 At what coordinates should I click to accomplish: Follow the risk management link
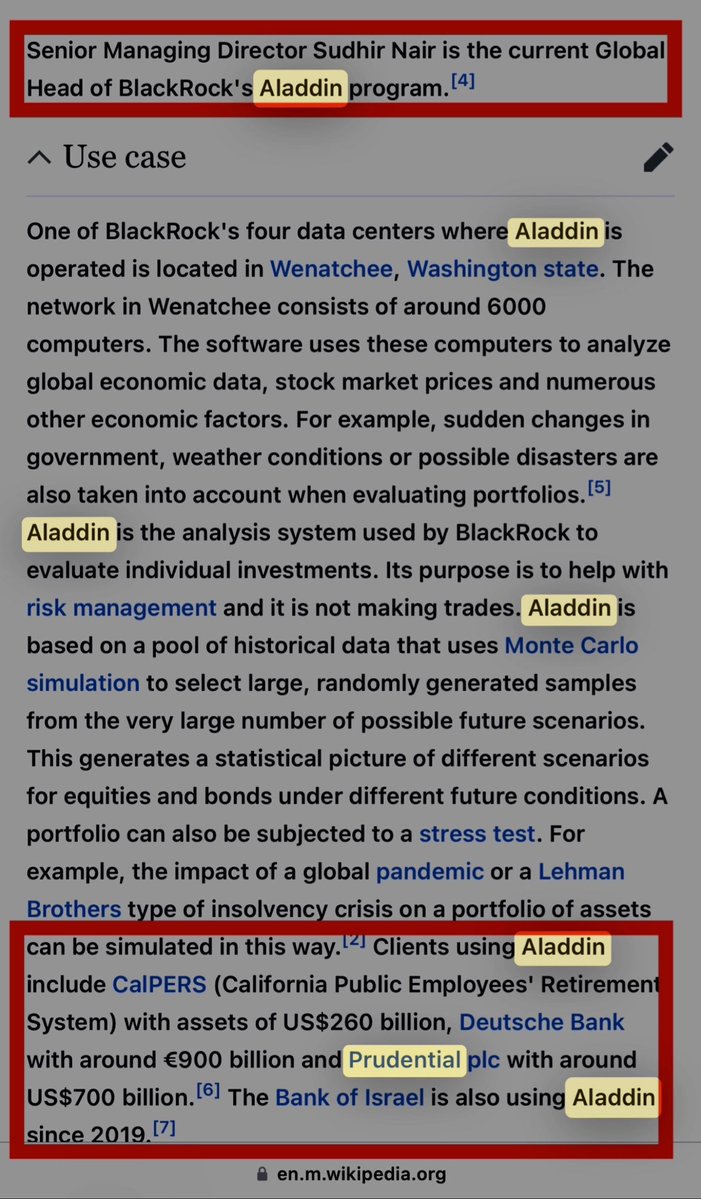click(x=121, y=608)
